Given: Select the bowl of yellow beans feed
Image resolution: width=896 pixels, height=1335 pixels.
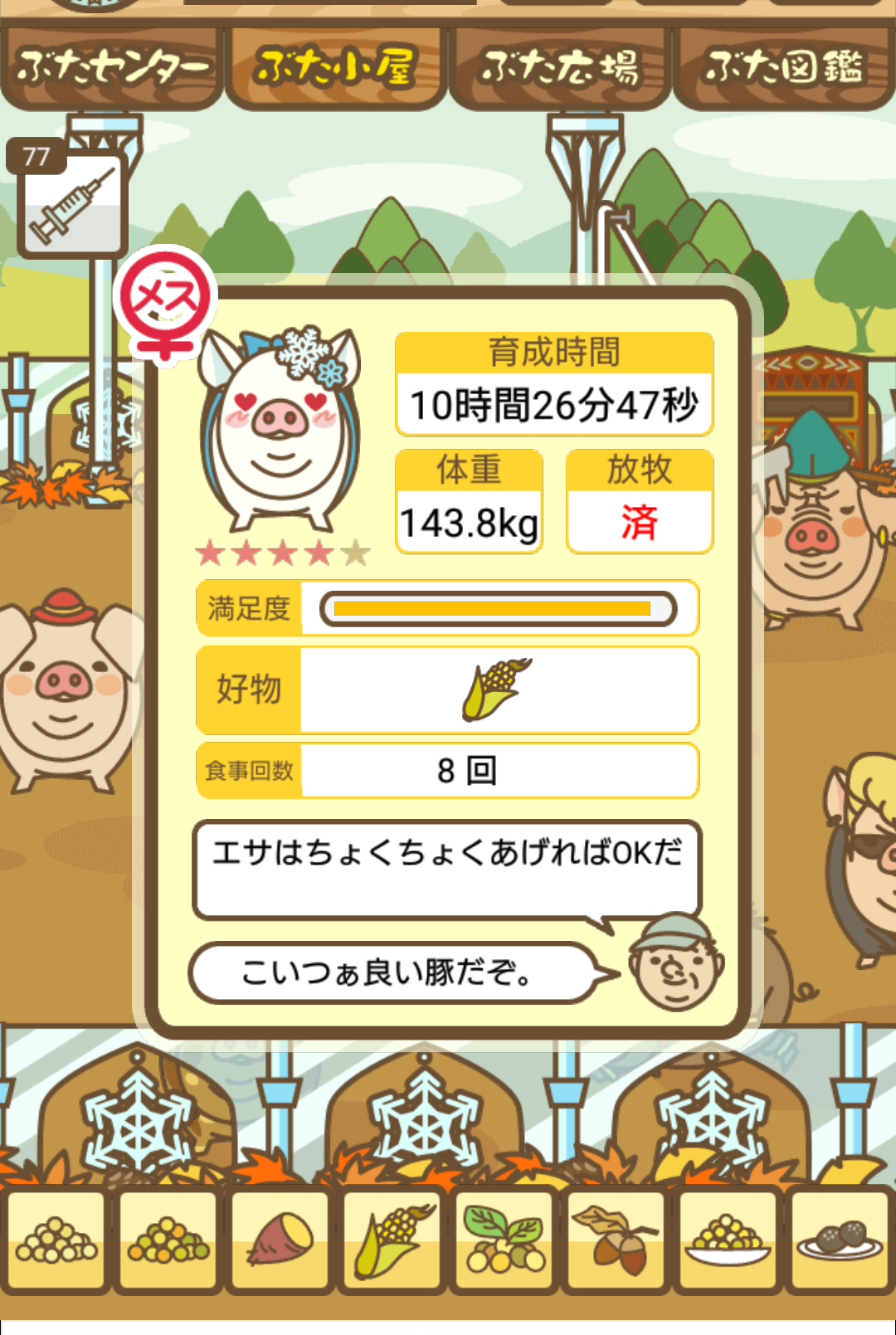Looking at the screenshot, I should tap(728, 1241).
